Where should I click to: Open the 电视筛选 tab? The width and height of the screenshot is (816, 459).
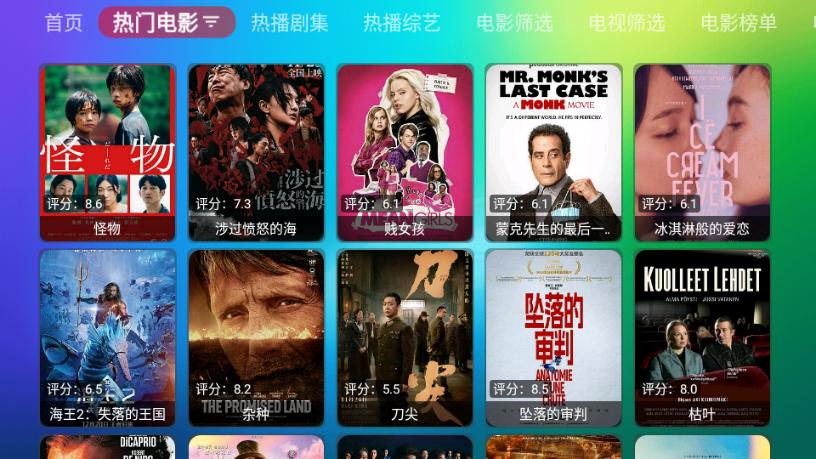[627, 23]
